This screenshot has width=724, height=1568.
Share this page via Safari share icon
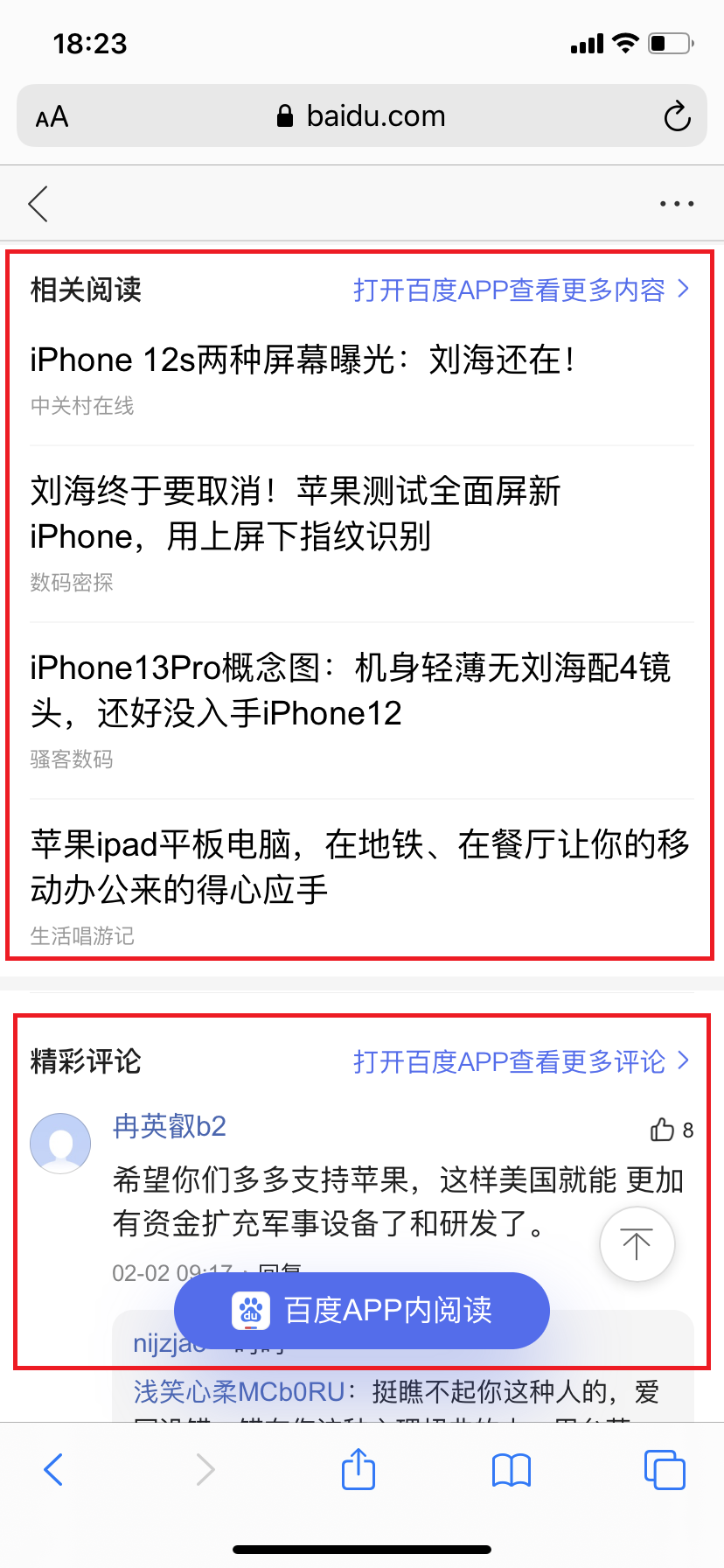[x=359, y=1469]
